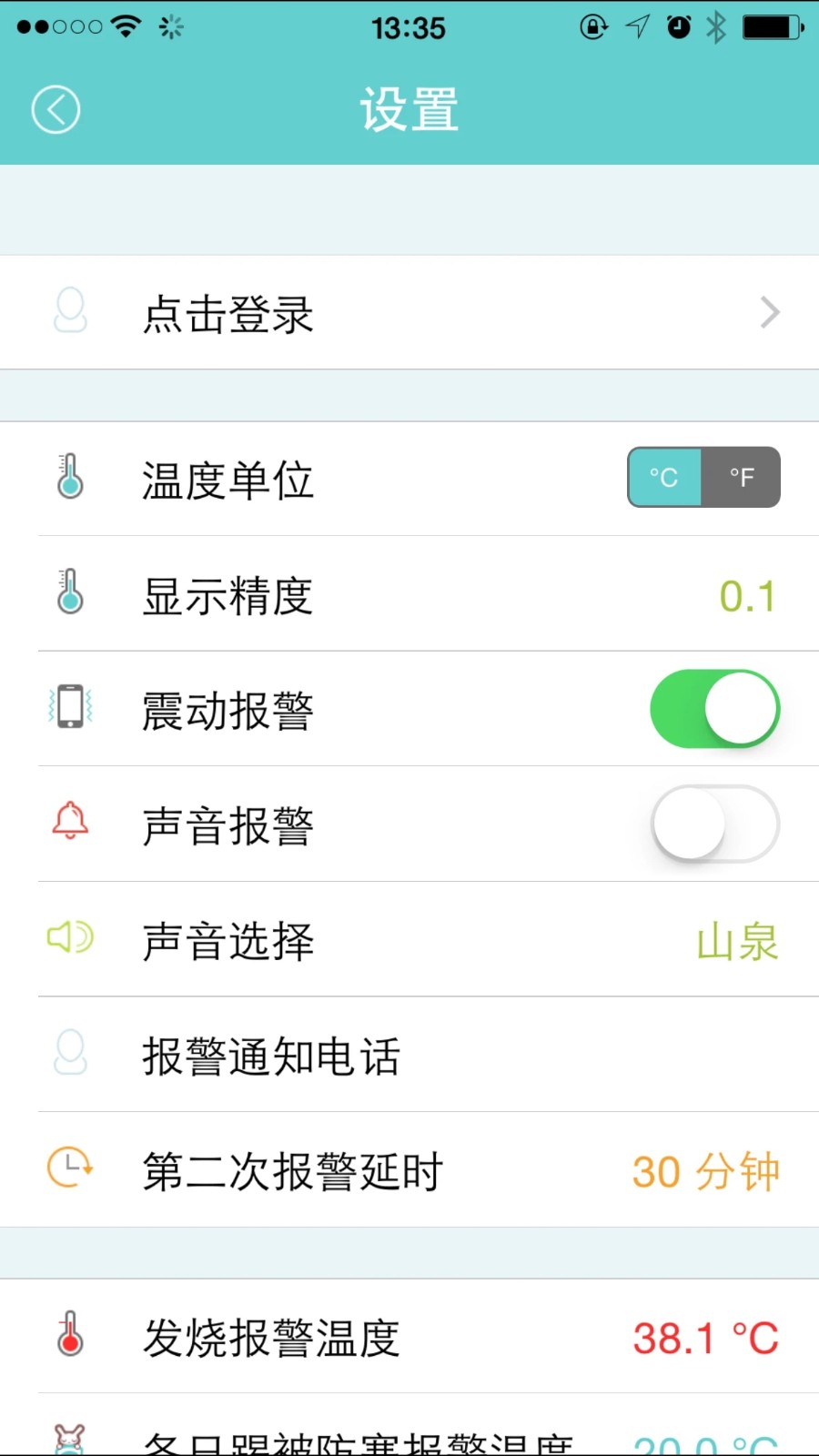The width and height of the screenshot is (819, 1456).
Task: Change the 第二次报警延时 delay
Action: pos(409,1170)
